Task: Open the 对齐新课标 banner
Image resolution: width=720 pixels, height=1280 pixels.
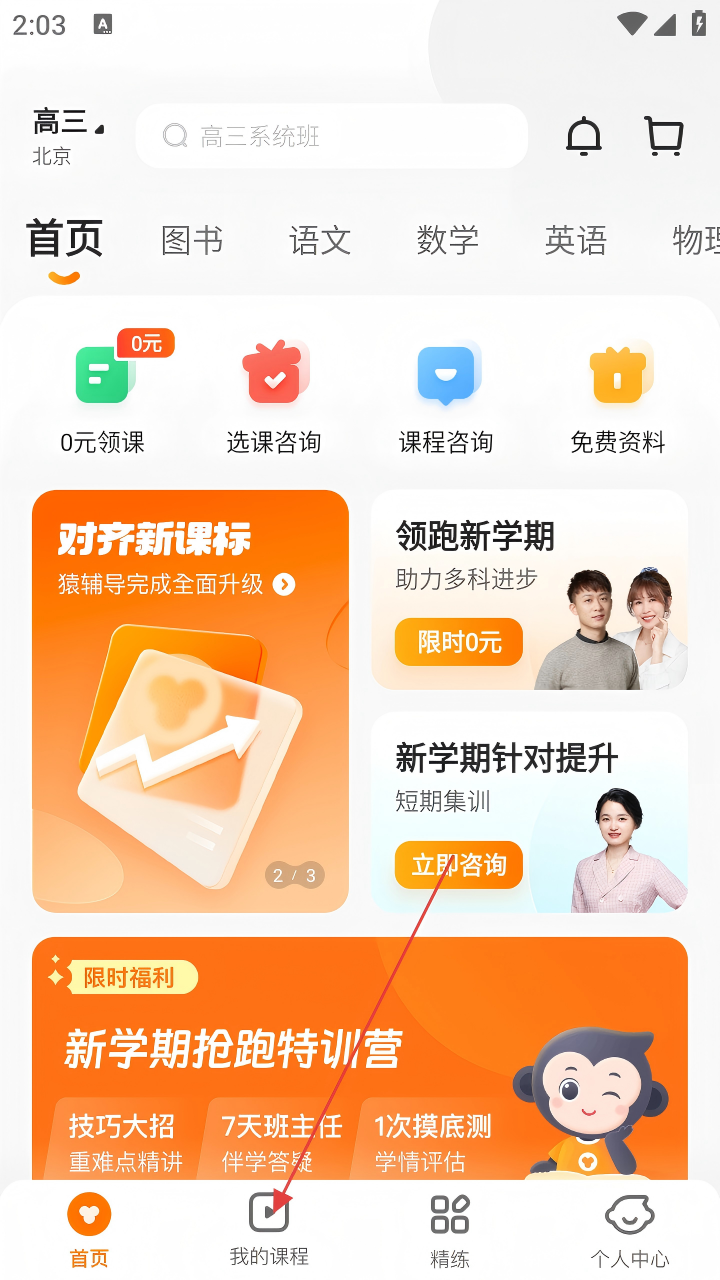Action: [190, 700]
